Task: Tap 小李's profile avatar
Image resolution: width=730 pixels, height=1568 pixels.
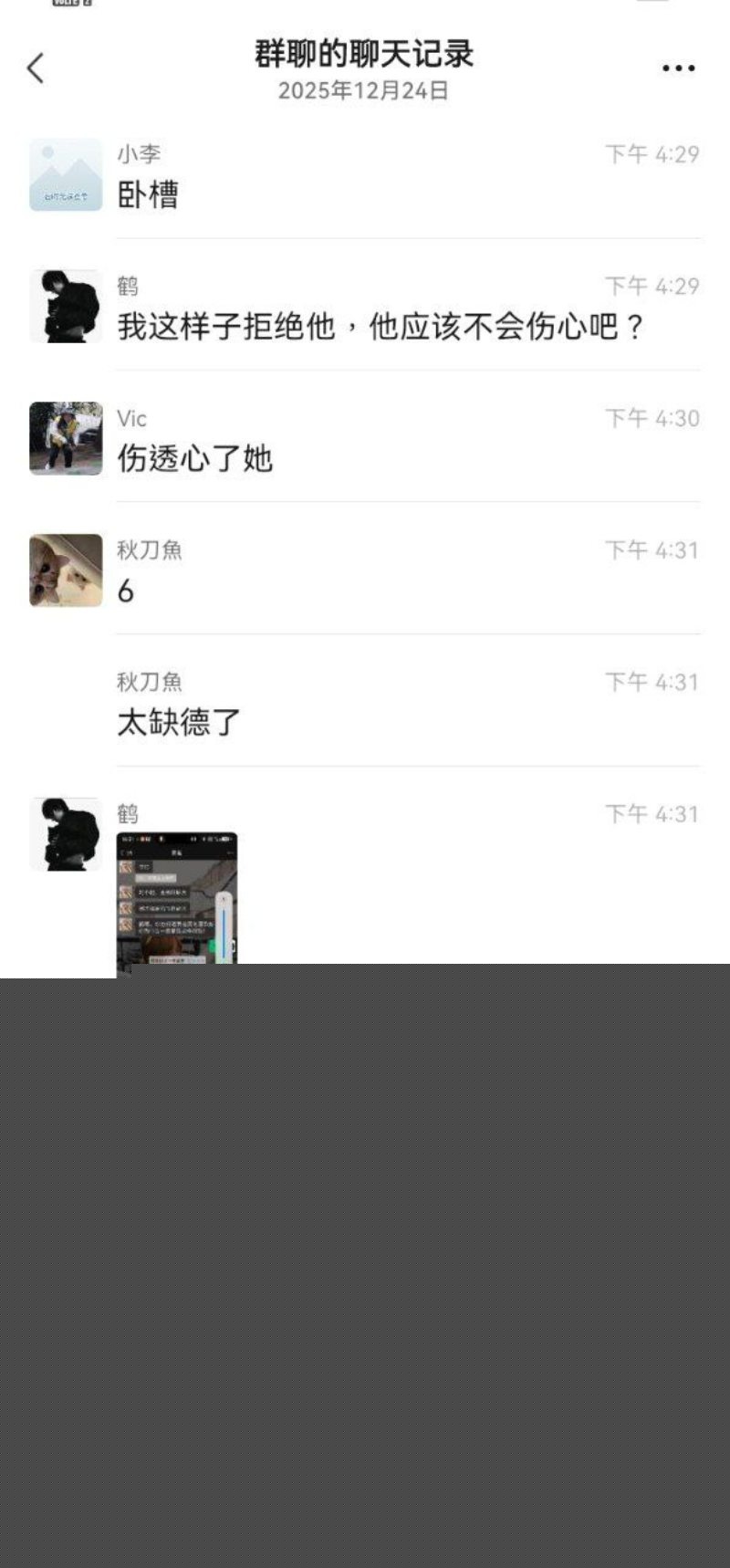Action: click(66, 174)
